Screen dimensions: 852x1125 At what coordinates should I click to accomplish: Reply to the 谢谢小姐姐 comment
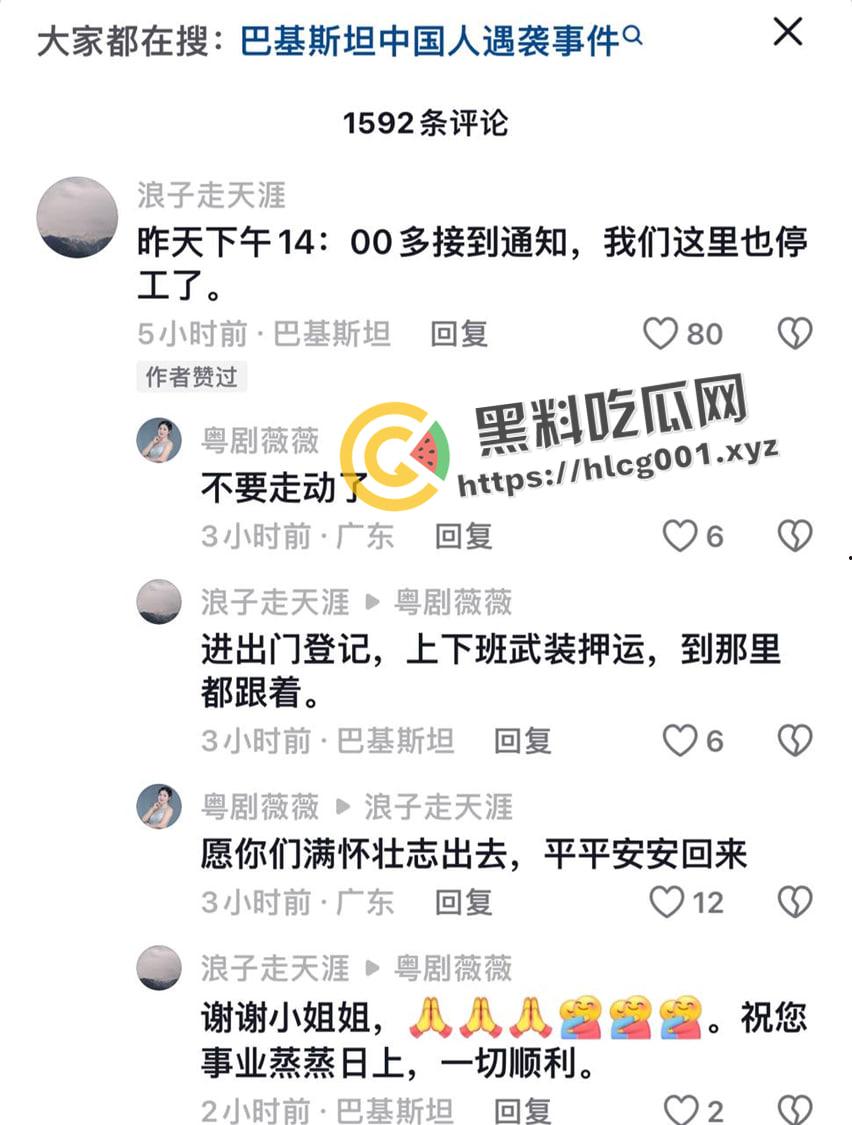523,1110
